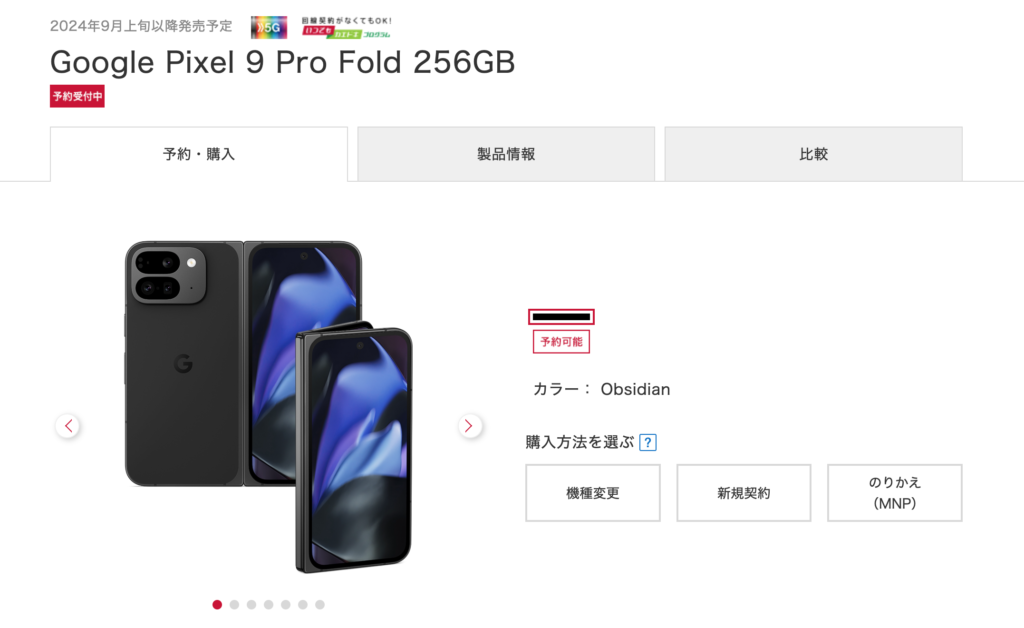Pick のりかえ (MNP) option
Screen dimensions: 1024x628
tap(895, 493)
